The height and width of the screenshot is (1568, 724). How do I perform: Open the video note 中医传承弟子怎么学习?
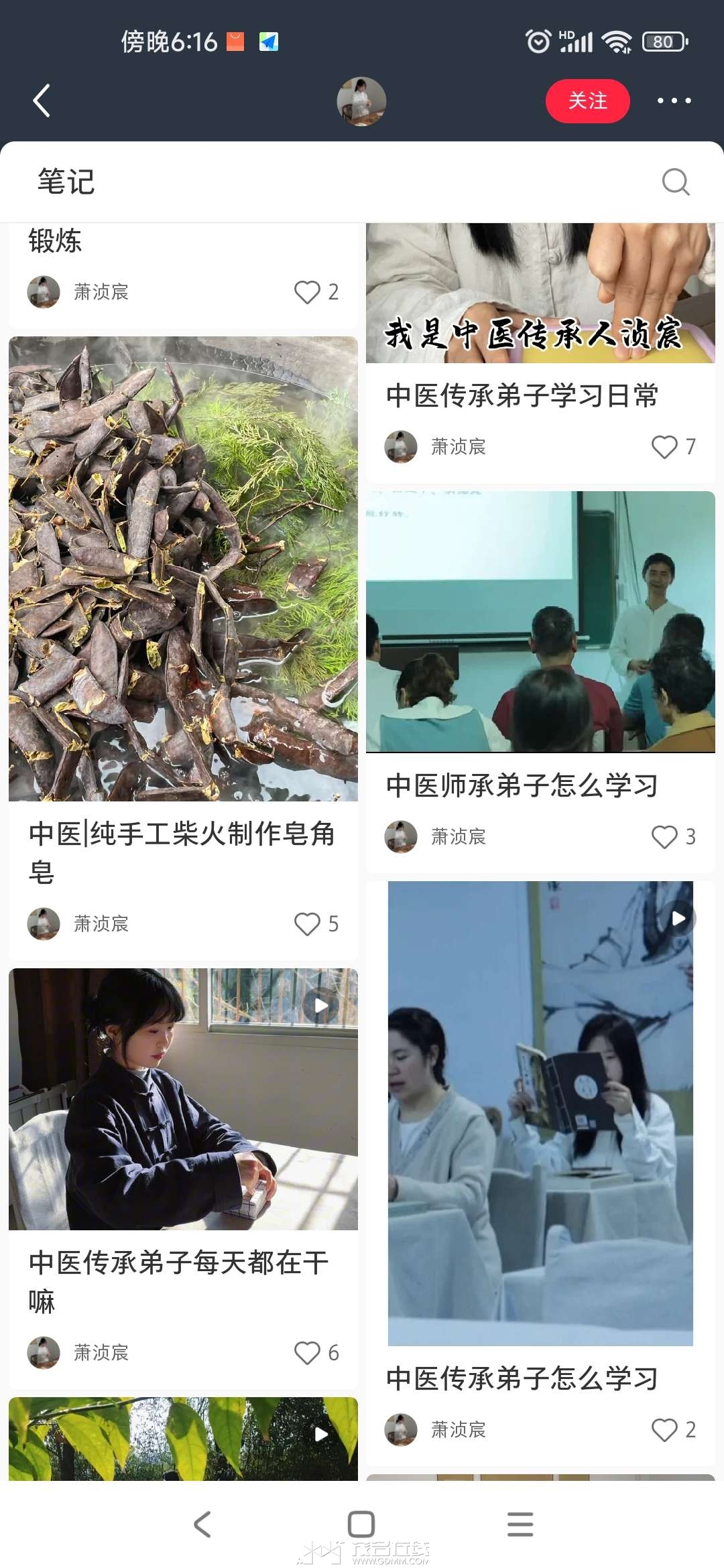540,1112
